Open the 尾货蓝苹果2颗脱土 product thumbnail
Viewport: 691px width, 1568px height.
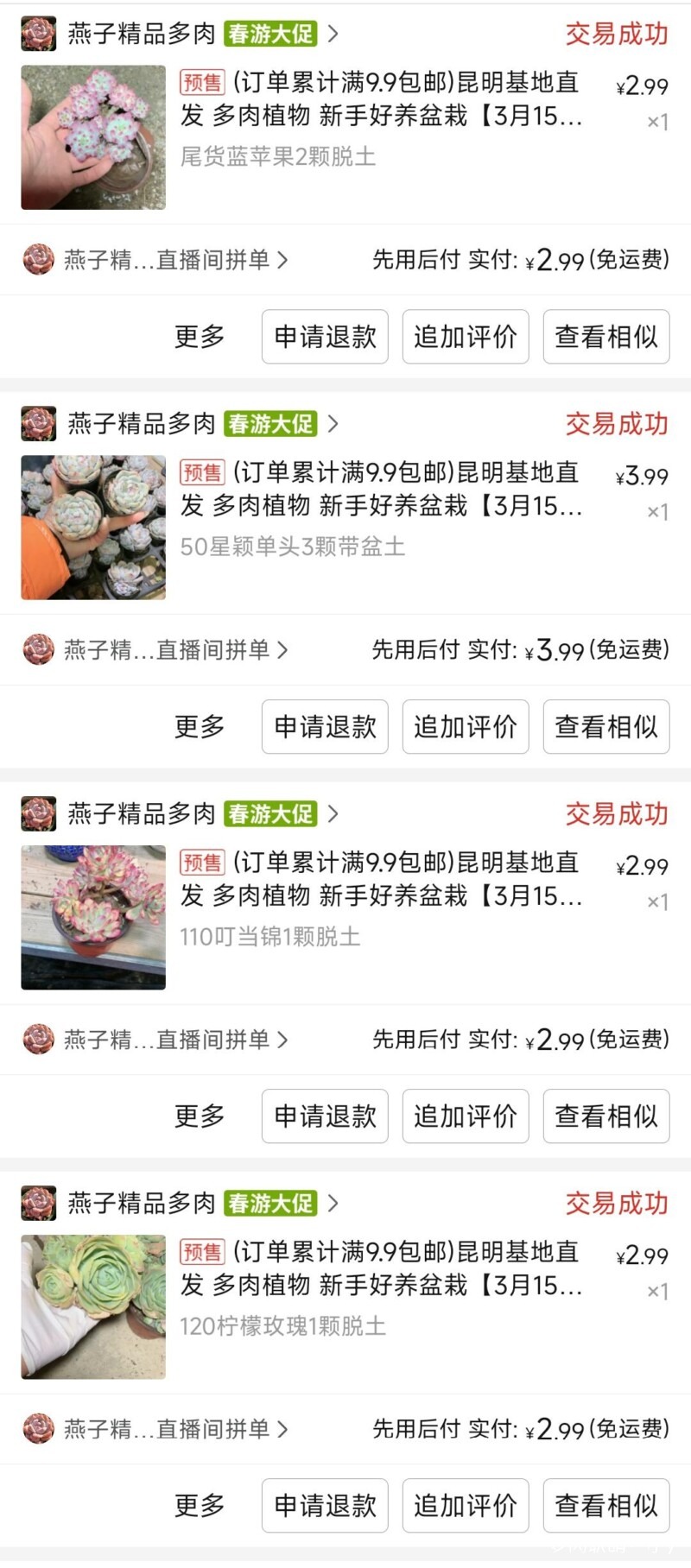tap(93, 137)
